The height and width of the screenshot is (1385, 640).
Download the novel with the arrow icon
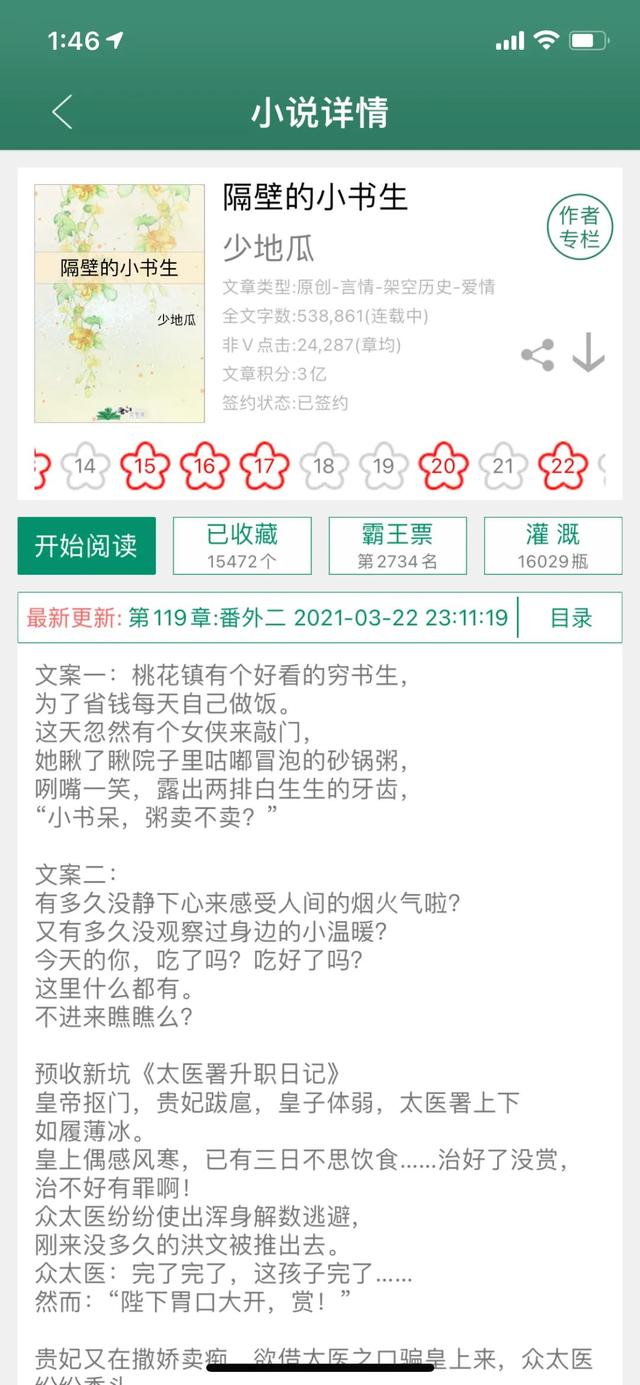pos(588,353)
